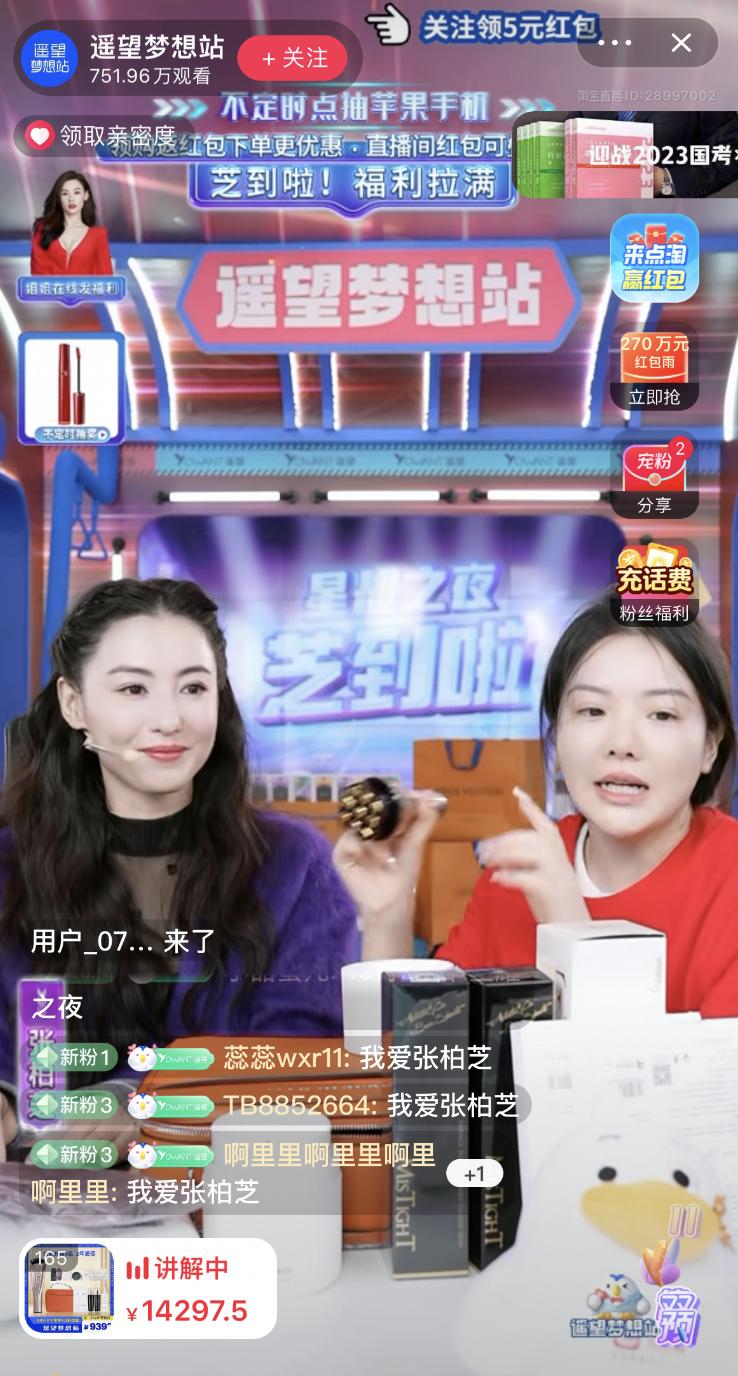Open 宠粉 分享 share reward
Viewport: 738px width, 1376px height.
[x=655, y=477]
